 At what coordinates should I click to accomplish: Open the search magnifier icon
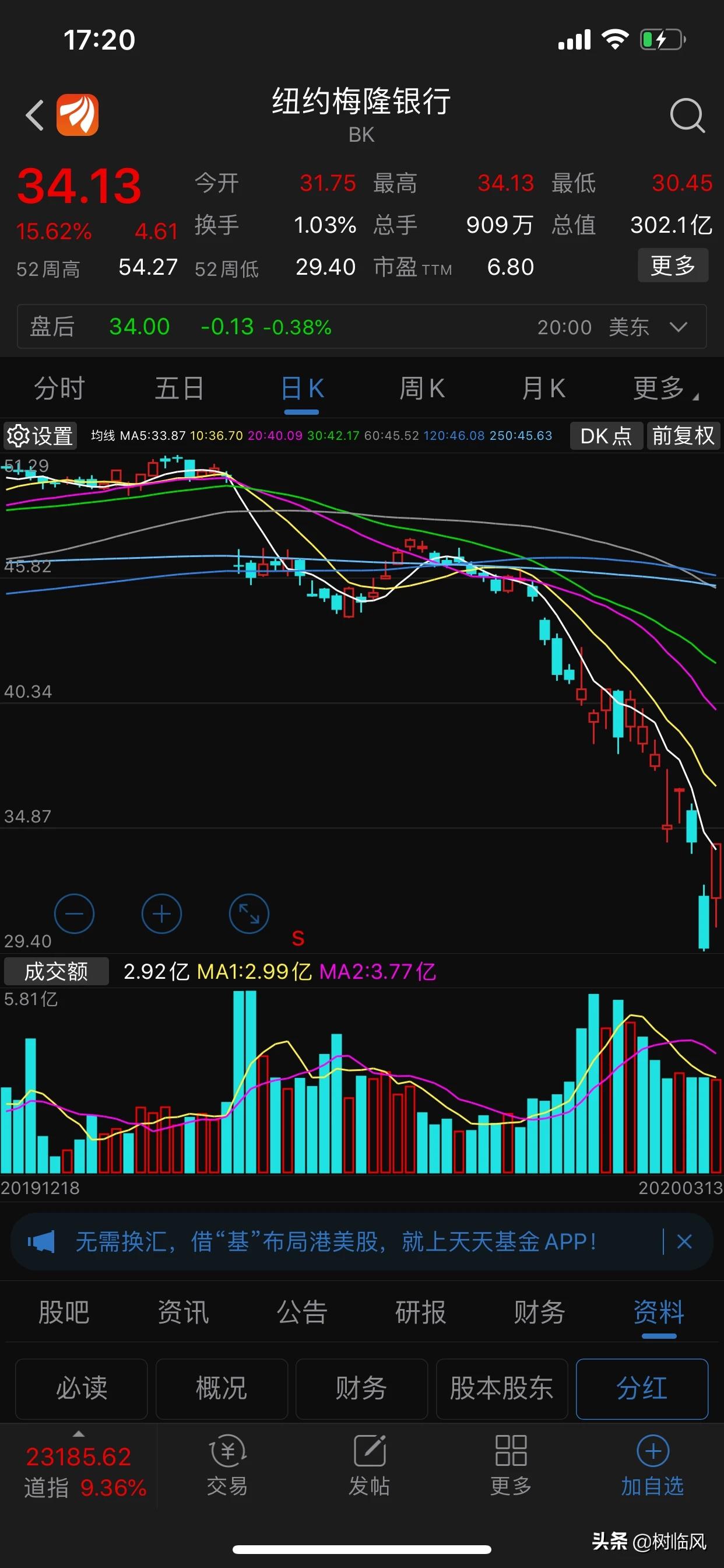[687, 115]
